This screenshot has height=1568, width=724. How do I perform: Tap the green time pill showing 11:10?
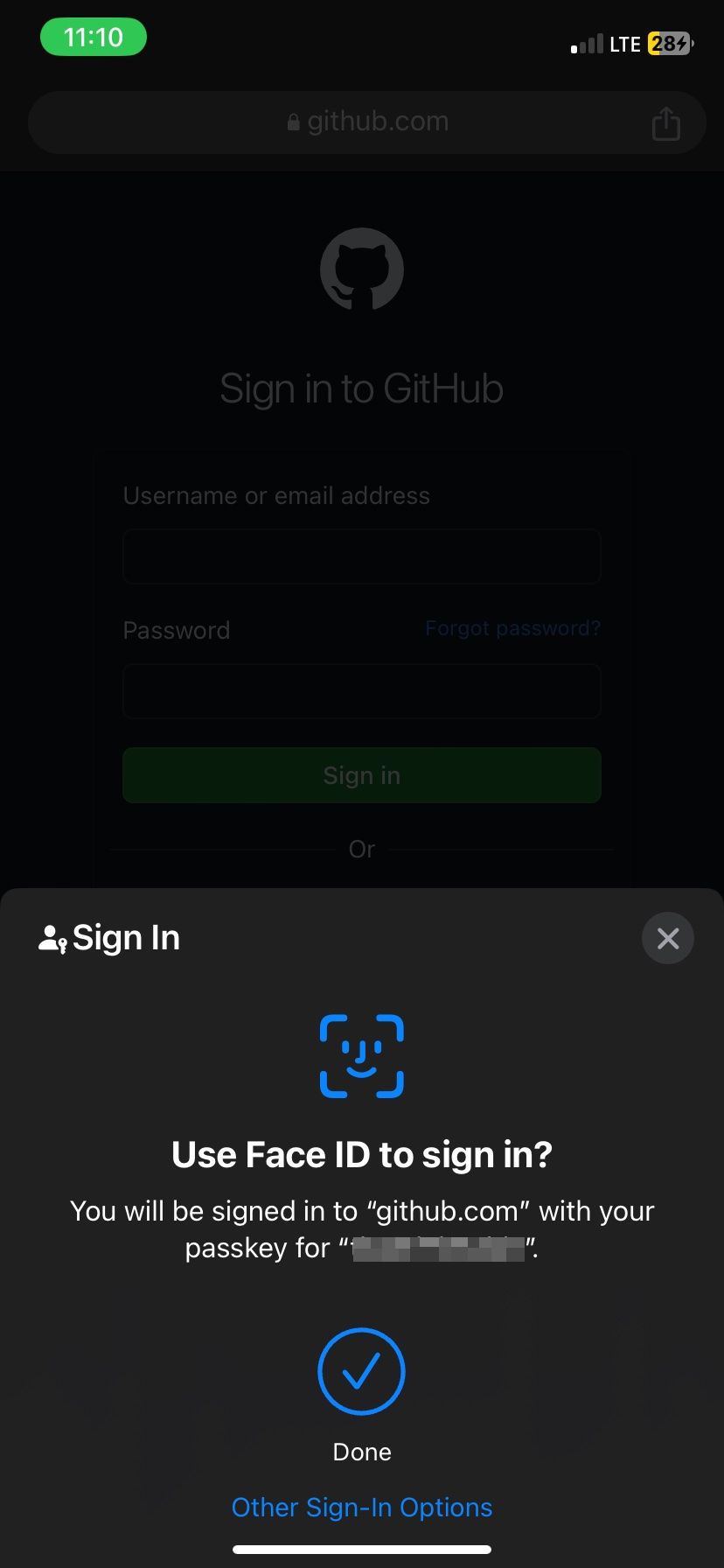[x=94, y=38]
